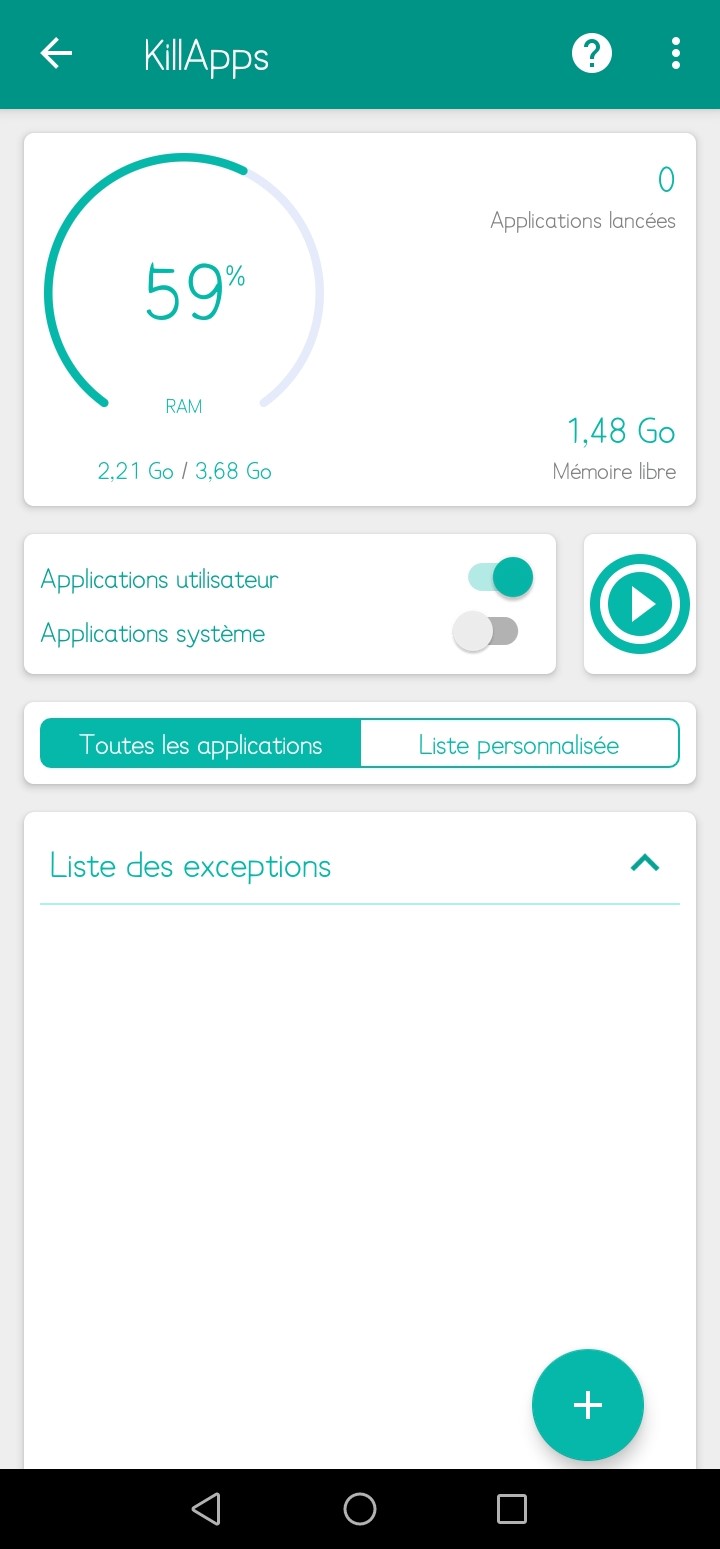Select the Toutes les applications tab
Image resolution: width=720 pixels, height=1549 pixels.
(x=201, y=745)
